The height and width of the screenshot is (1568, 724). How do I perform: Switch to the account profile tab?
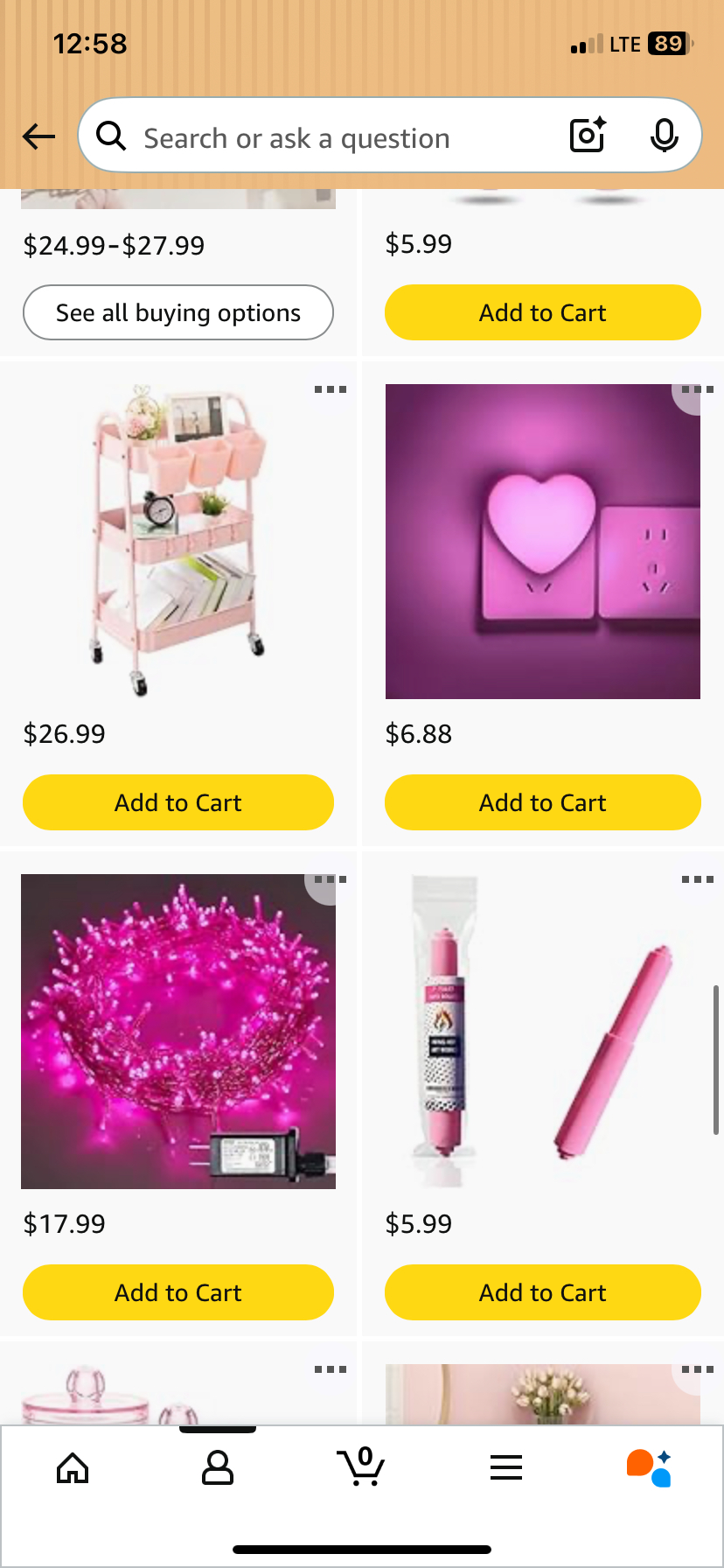click(217, 1467)
